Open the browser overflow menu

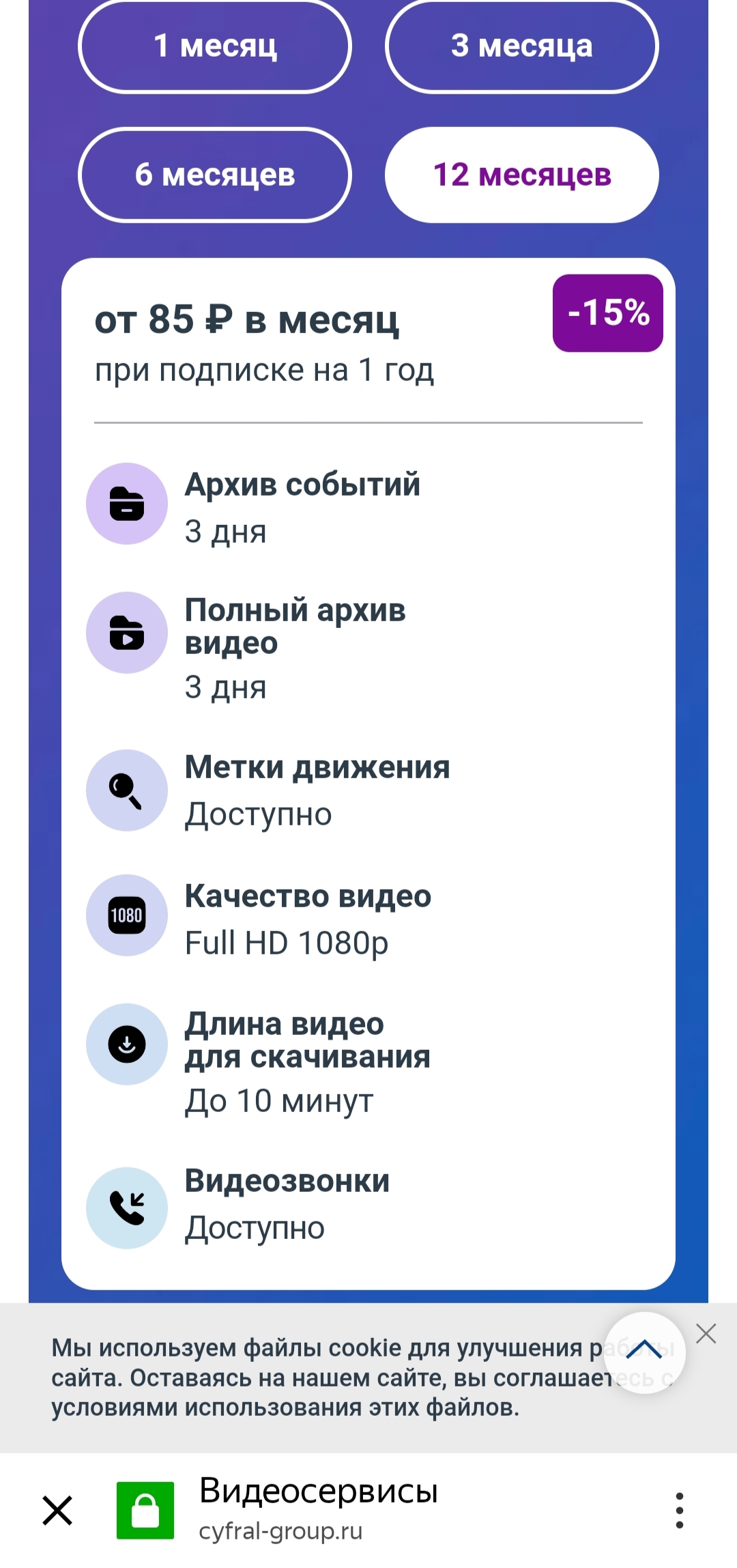point(679,1509)
